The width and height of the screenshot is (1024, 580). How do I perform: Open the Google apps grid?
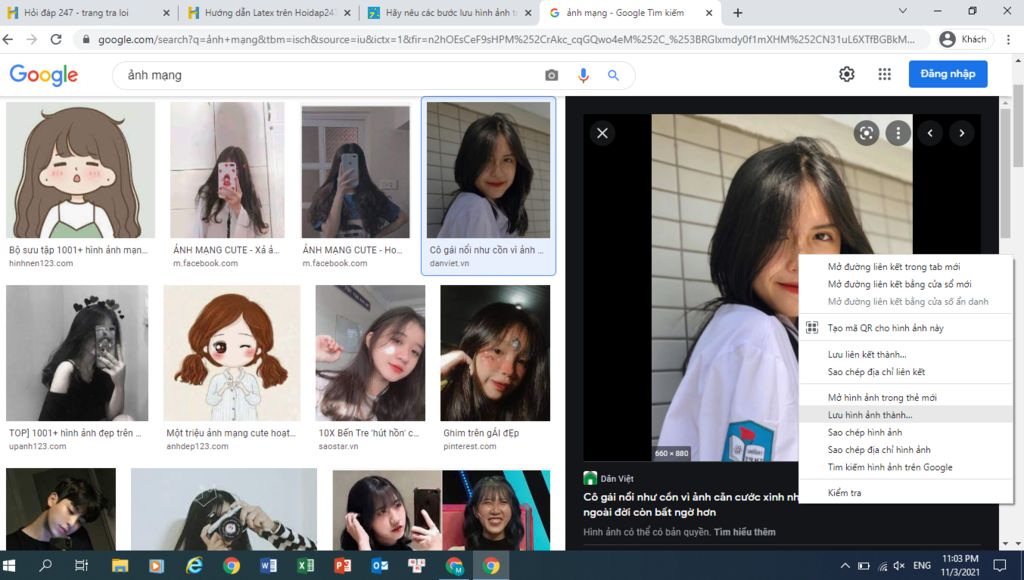(884, 74)
